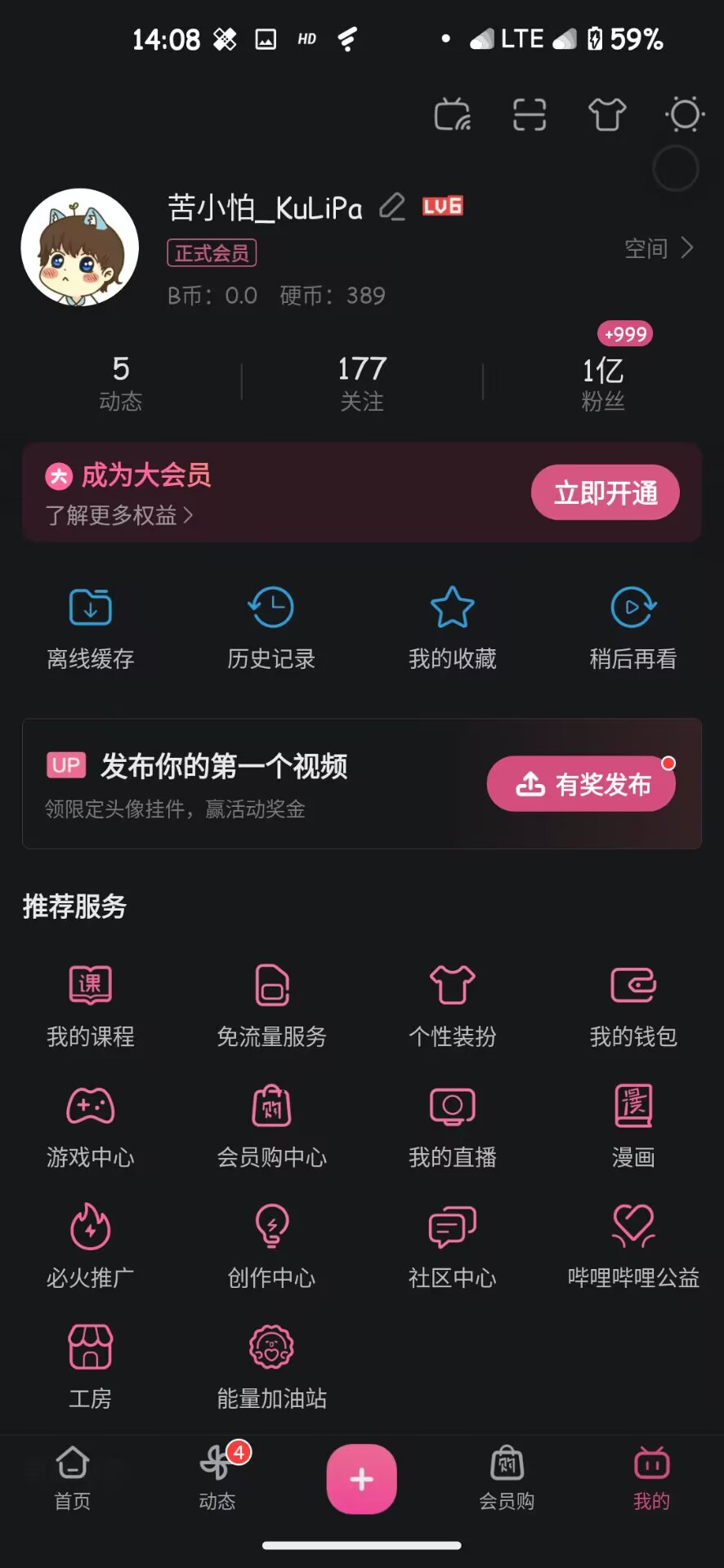Viewport: 724px width, 1568px height.
Task: Tap the QR code scan icon
Action: [x=529, y=114]
